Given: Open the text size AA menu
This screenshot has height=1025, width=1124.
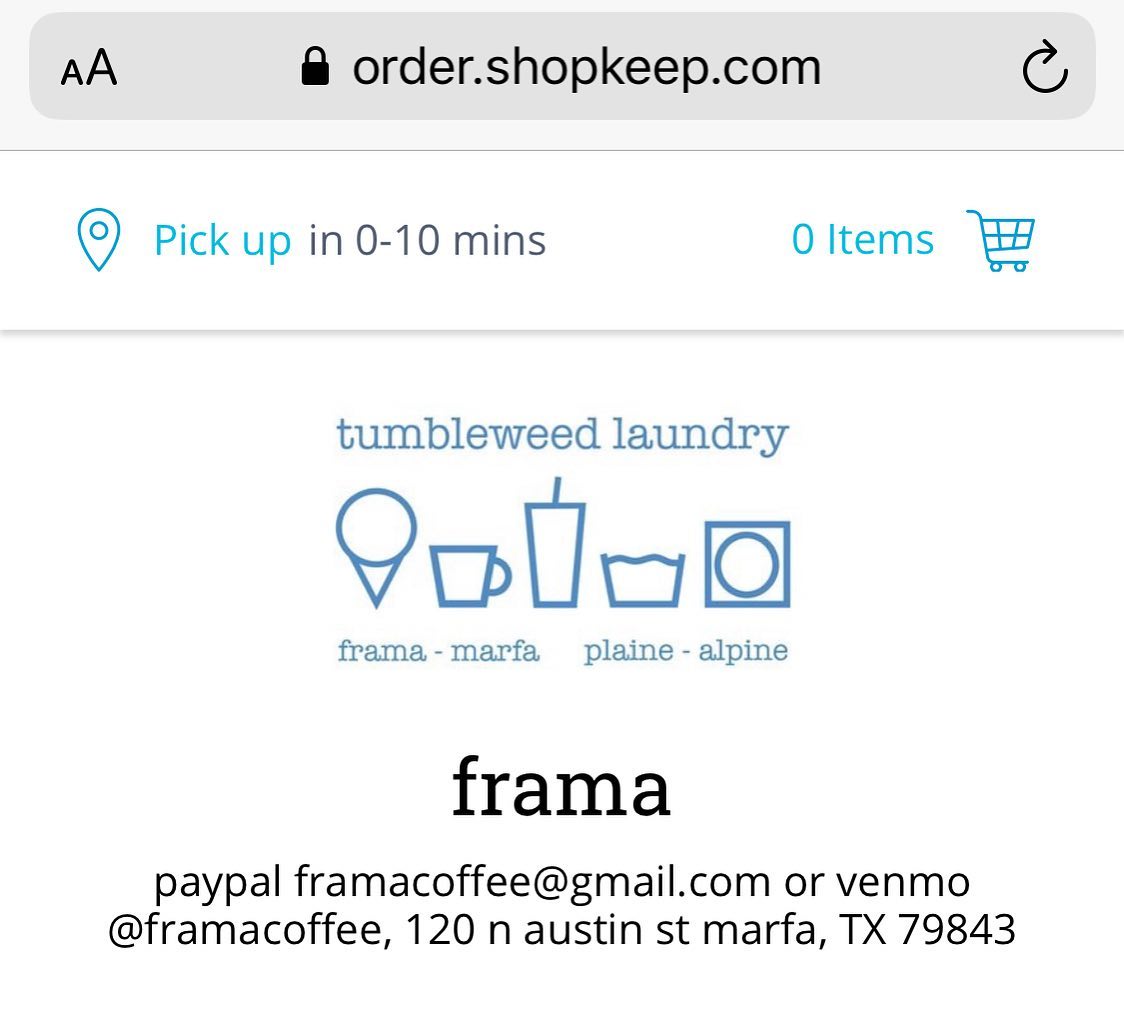Looking at the screenshot, I should click(x=89, y=69).
